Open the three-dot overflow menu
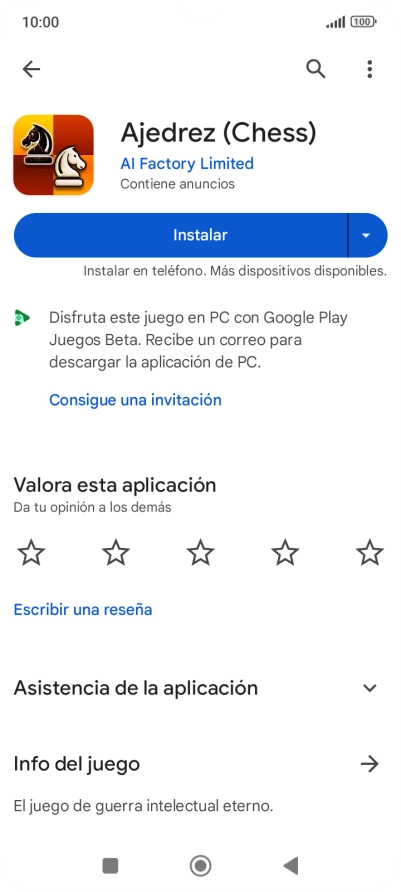401x892 pixels. coord(370,69)
